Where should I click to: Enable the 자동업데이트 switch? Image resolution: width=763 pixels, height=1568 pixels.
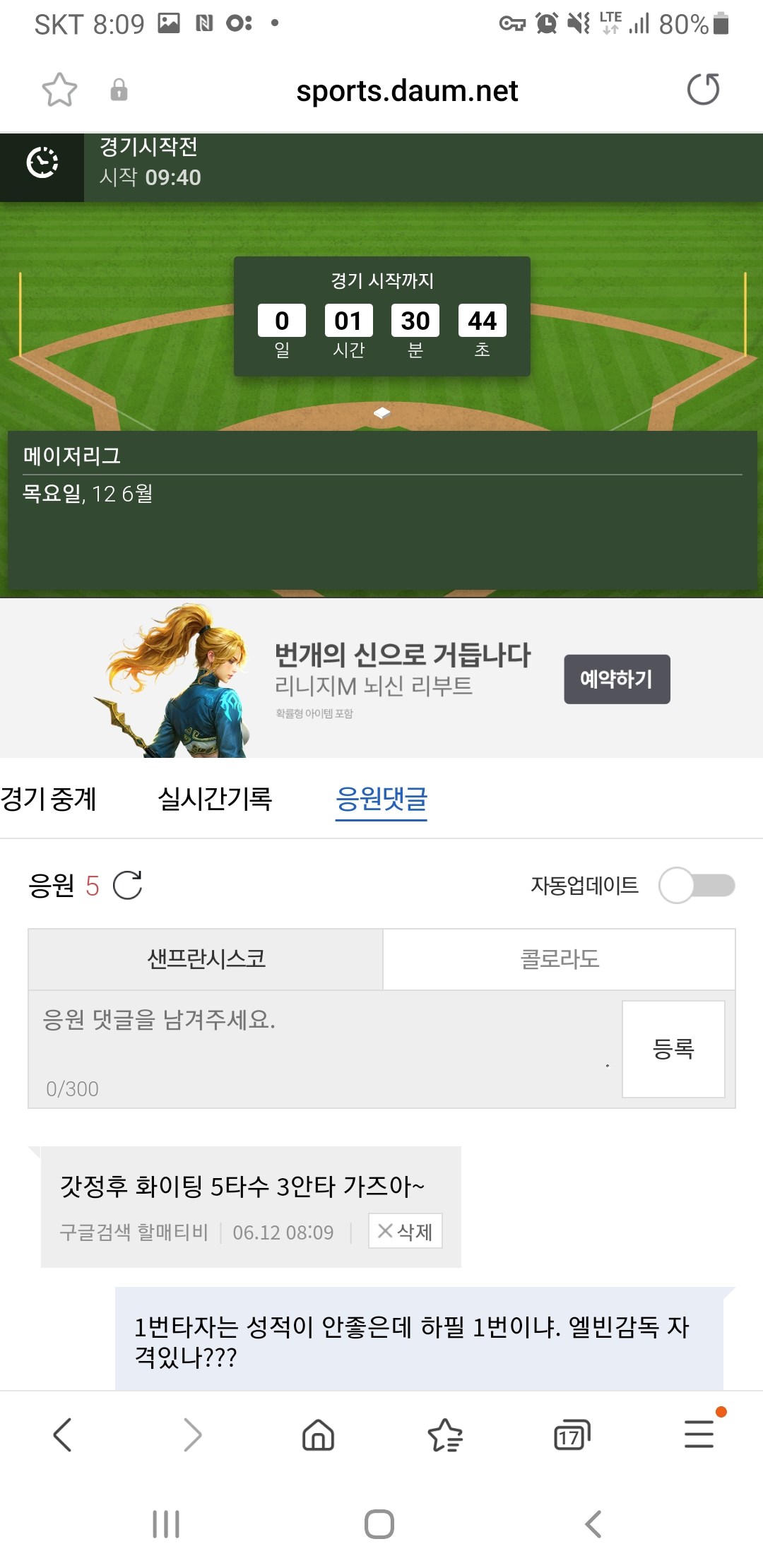pyautogui.click(x=697, y=885)
